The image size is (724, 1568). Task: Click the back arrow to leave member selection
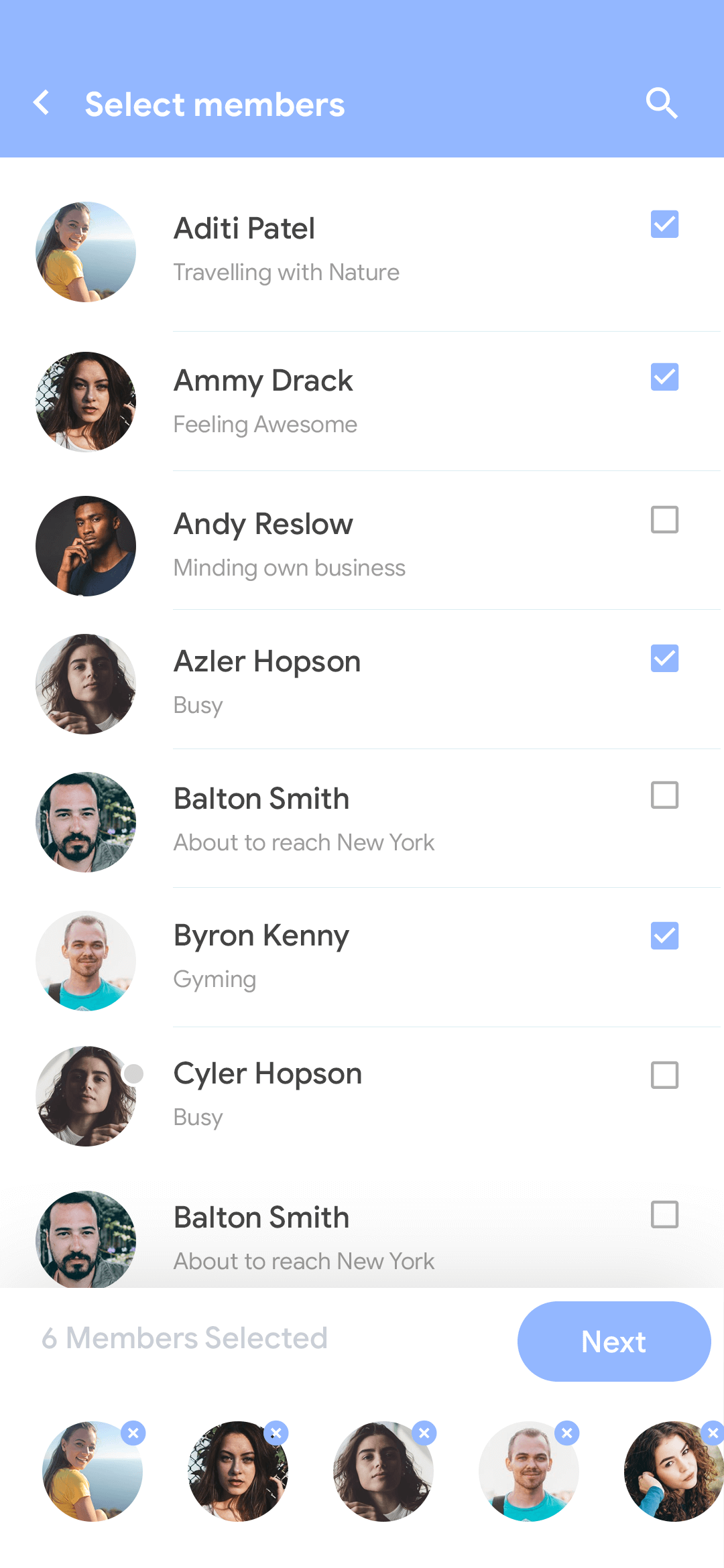coord(42,103)
